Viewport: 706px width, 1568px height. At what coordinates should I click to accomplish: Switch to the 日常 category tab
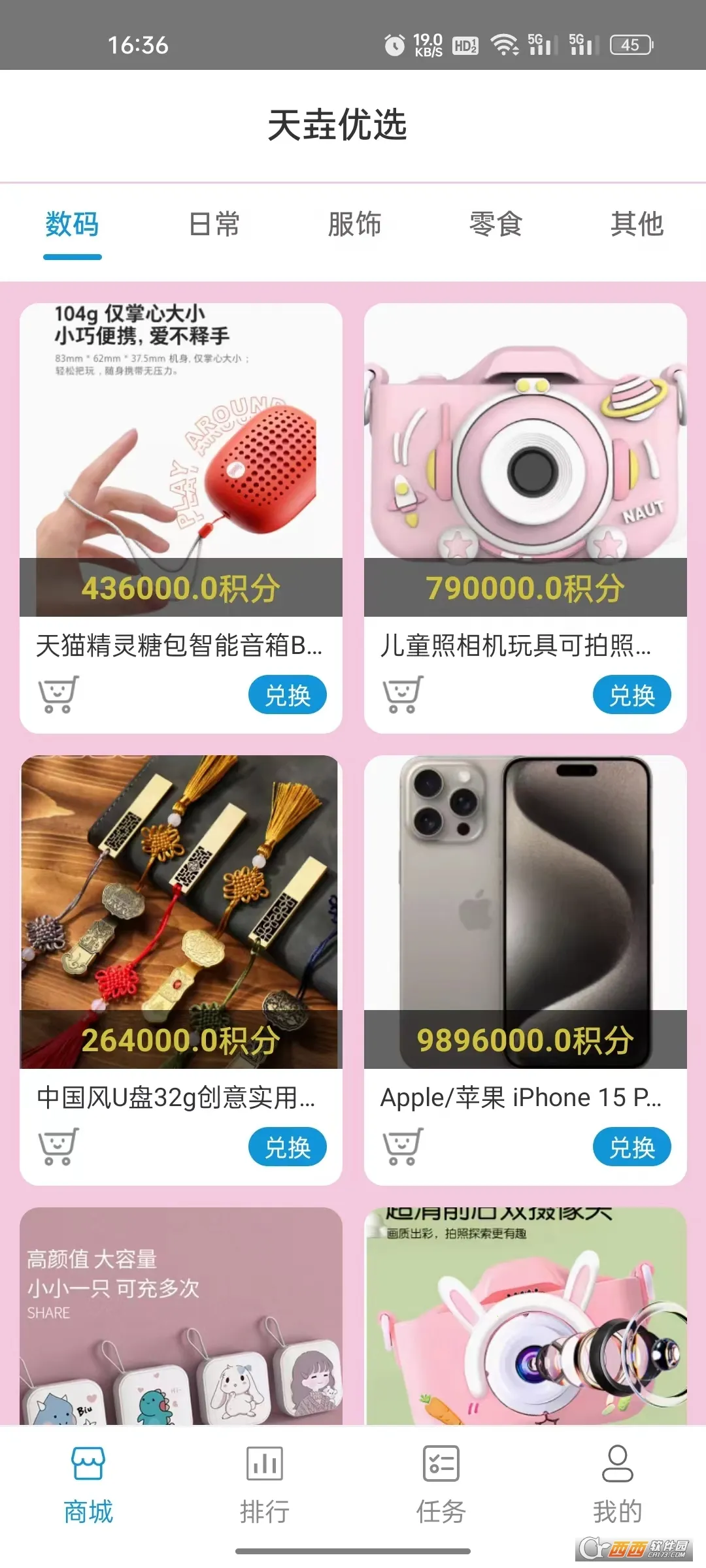tap(214, 225)
